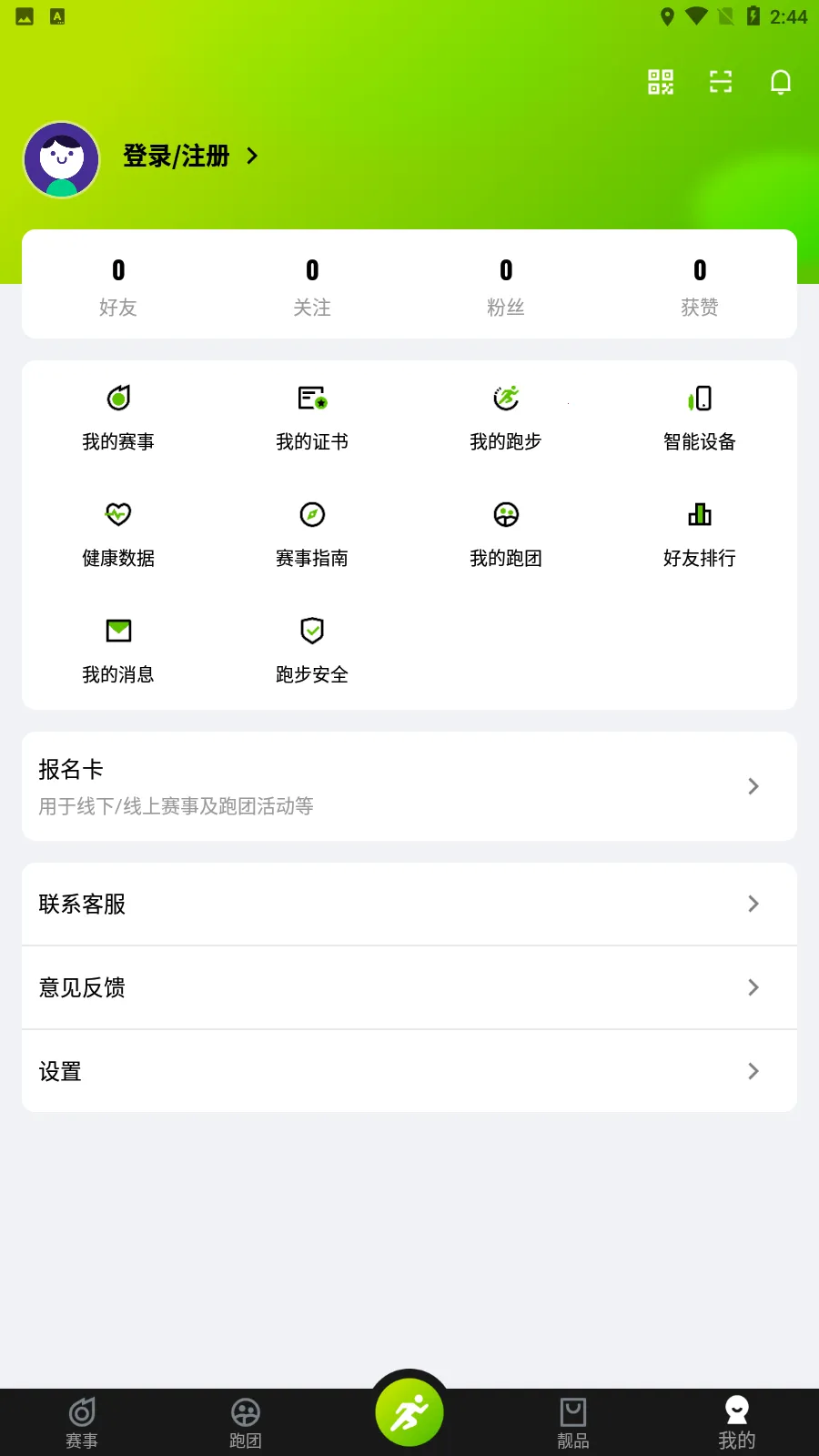This screenshot has height=1456, width=819.
Task: Open 我的证书 shortcut
Action: click(x=312, y=416)
